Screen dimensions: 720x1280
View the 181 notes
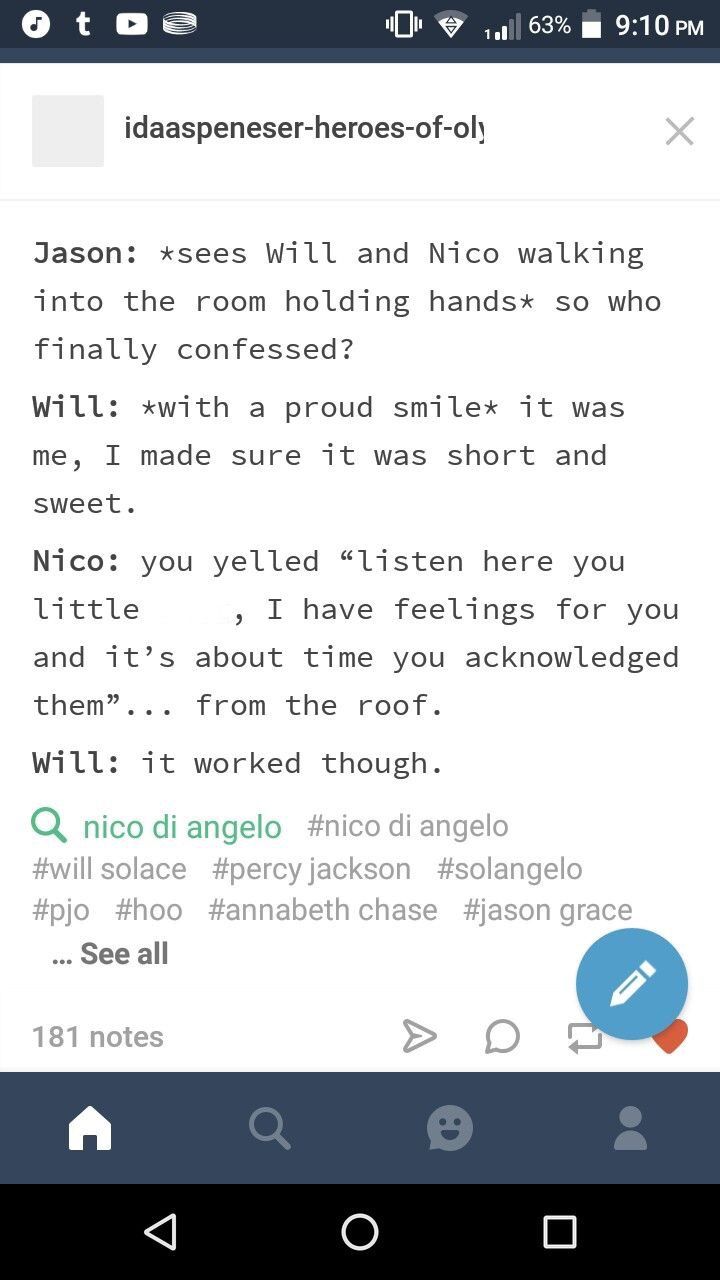[x=98, y=1036]
